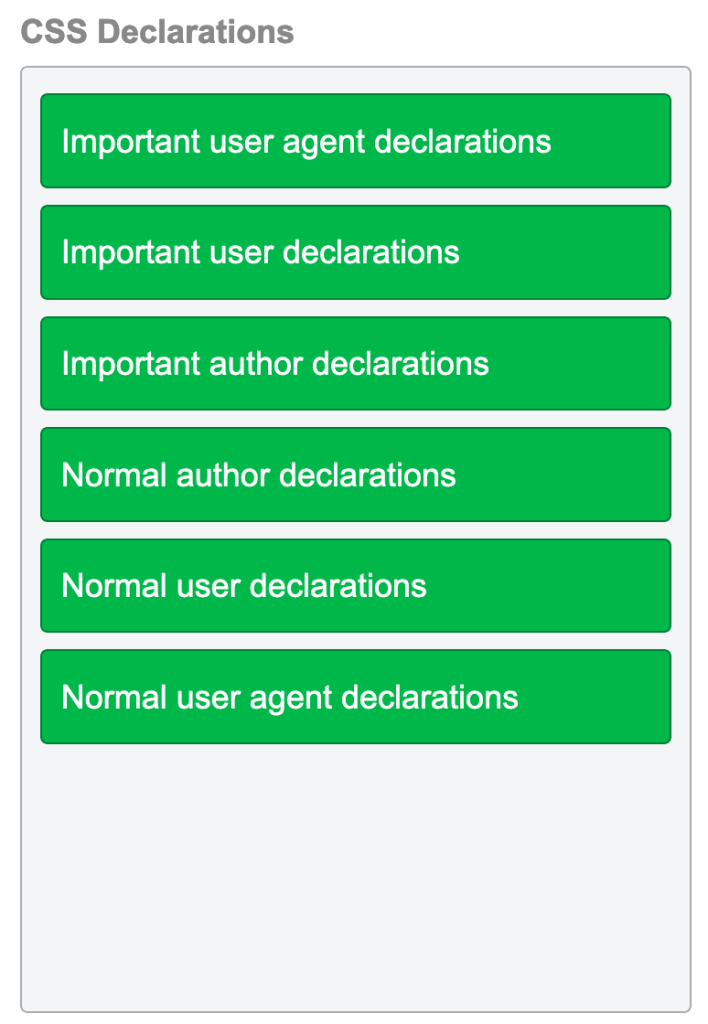Pick Normal user agent declarations item
This screenshot has width=708, height=1024.
click(x=355, y=696)
